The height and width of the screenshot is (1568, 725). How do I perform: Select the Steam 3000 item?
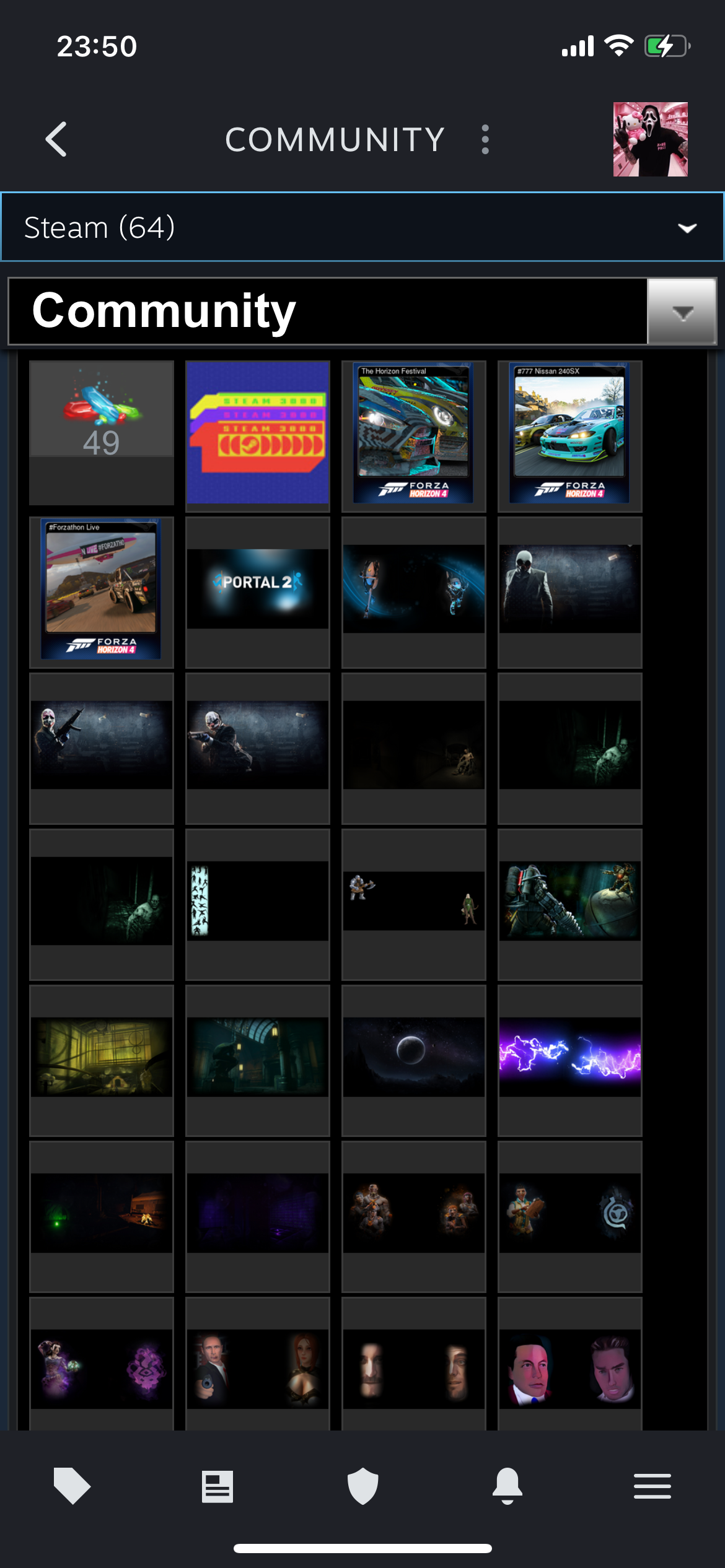click(x=258, y=433)
